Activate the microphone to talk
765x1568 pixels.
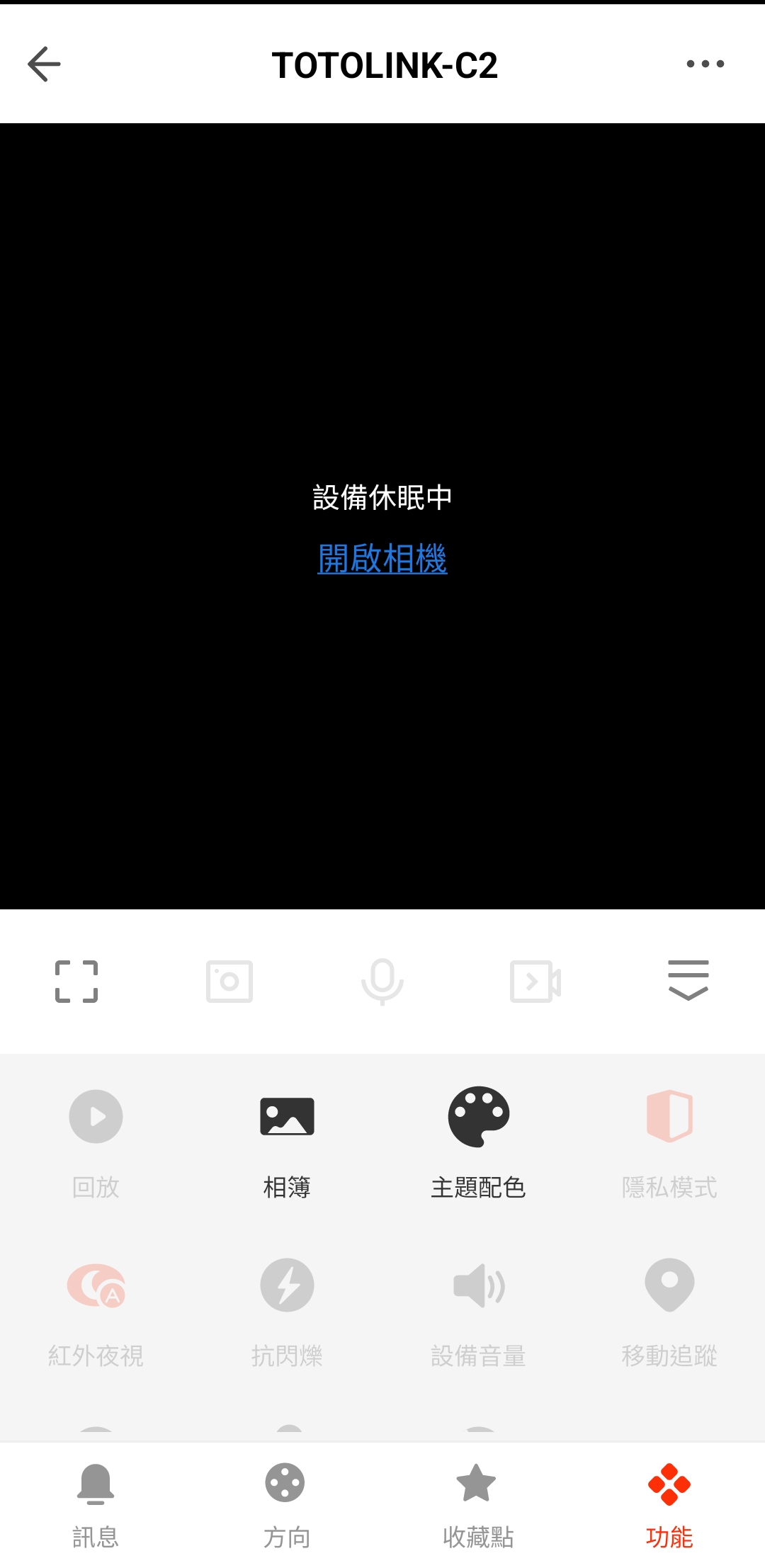pyautogui.click(x=382, y=982)
